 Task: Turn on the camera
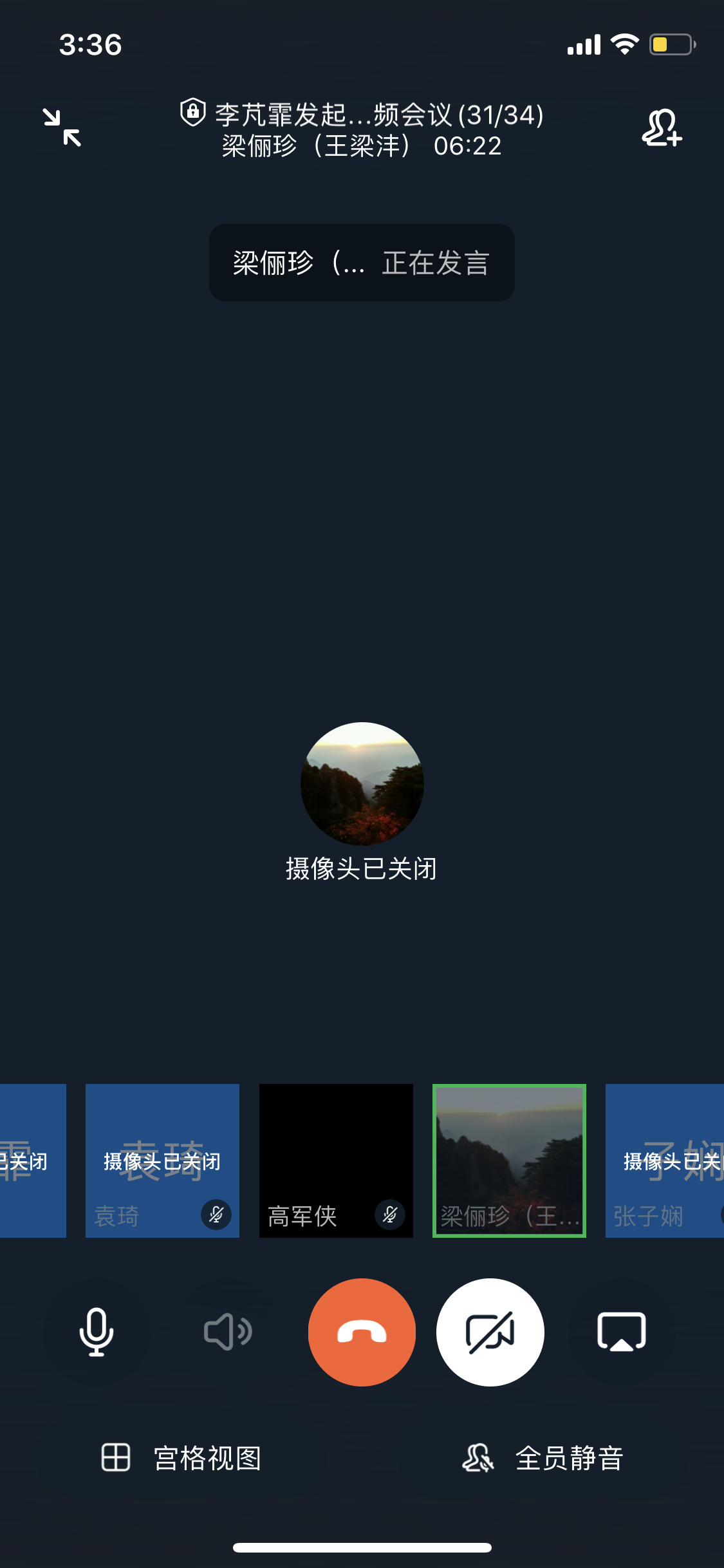pyautogui.click(x=490, y=1332)
